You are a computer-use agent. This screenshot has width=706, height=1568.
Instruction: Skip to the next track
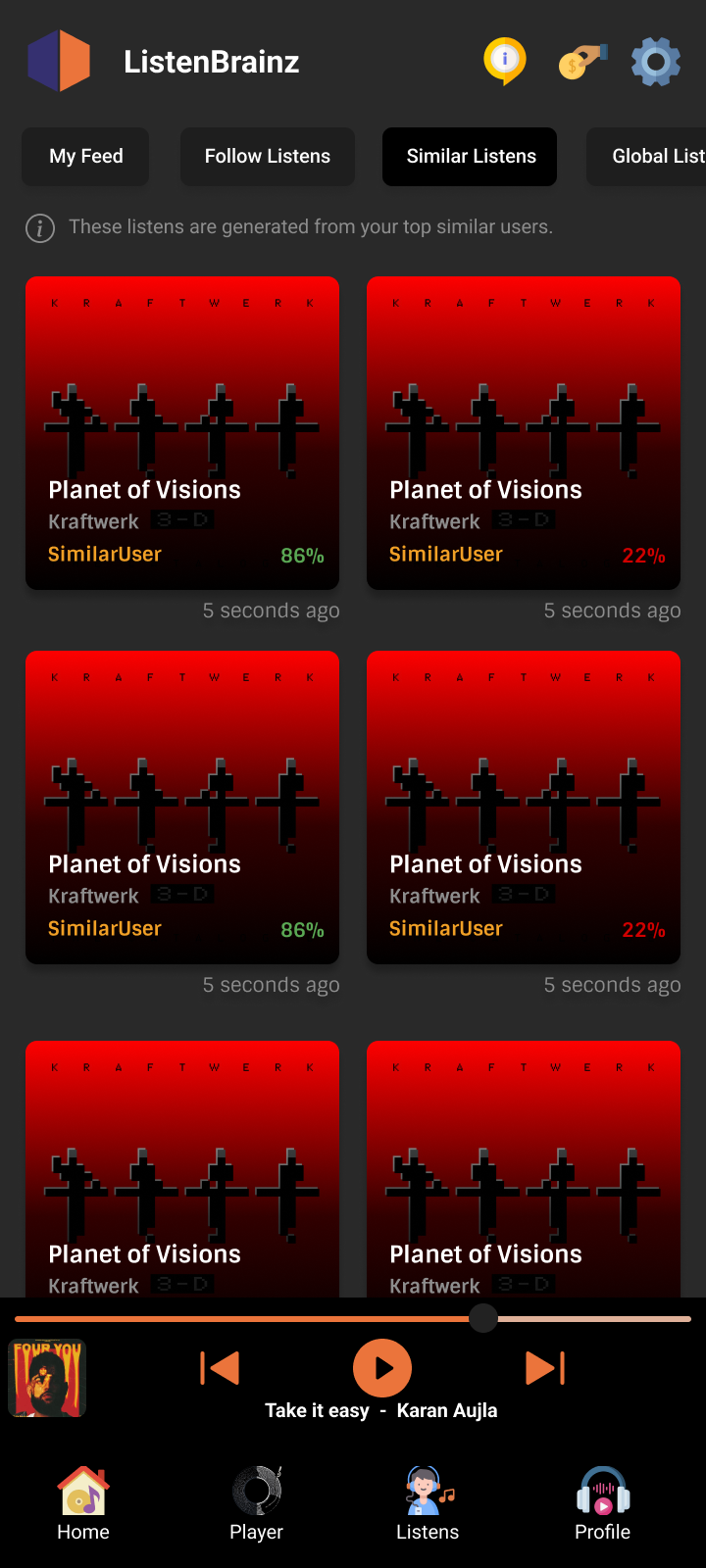click(545, 1368)
